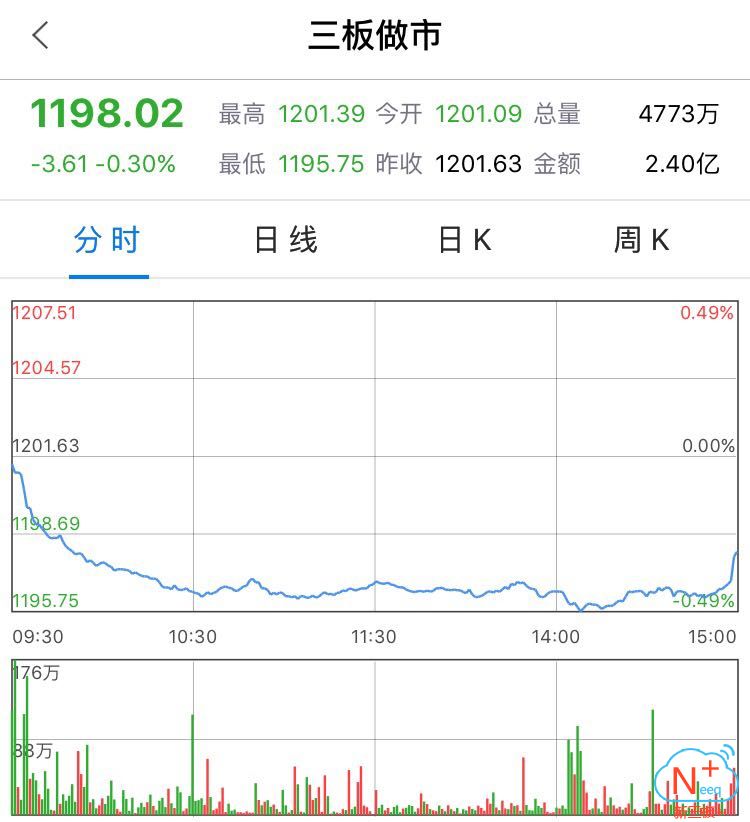Select the 分时 intraday tab

click(107, 240)
